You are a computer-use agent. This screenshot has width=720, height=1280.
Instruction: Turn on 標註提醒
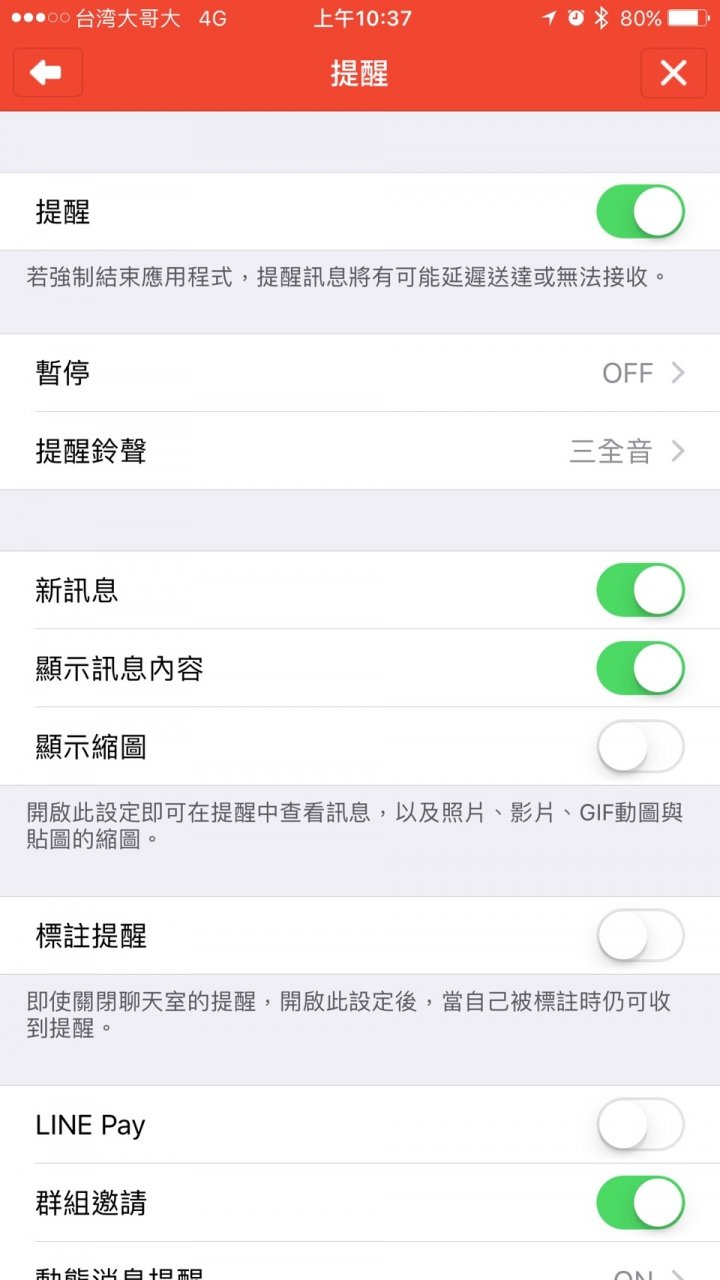pos(640,936)
